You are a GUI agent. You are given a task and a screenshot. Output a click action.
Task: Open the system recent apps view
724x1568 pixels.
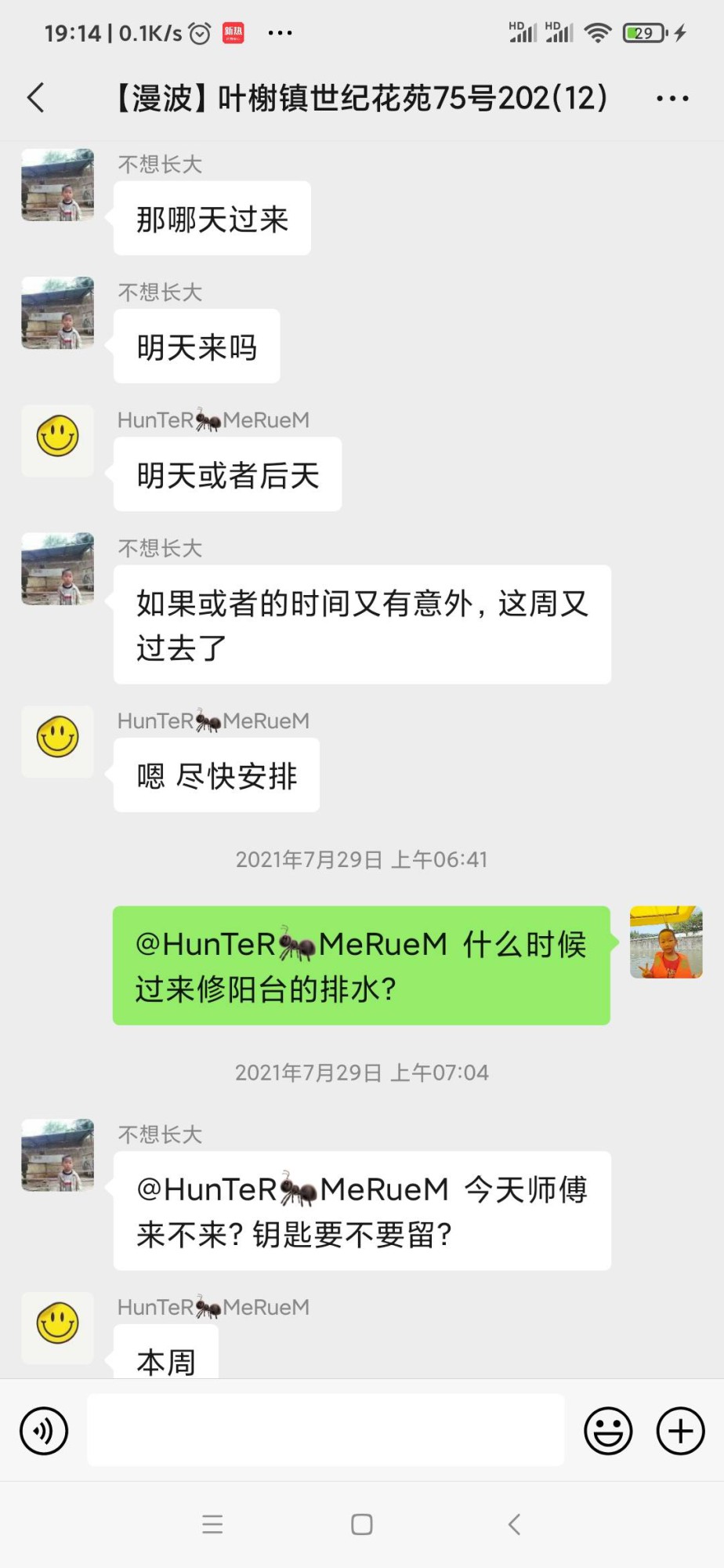(212, 1524)
